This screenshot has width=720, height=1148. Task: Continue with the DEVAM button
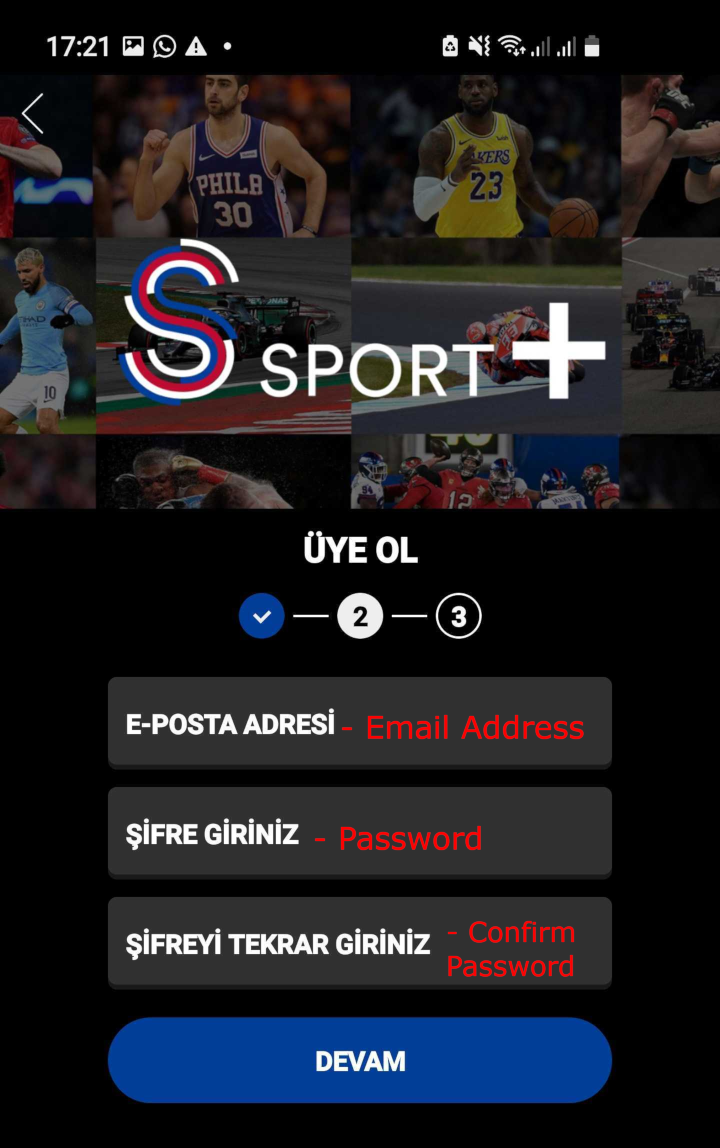click(359, 1060)
